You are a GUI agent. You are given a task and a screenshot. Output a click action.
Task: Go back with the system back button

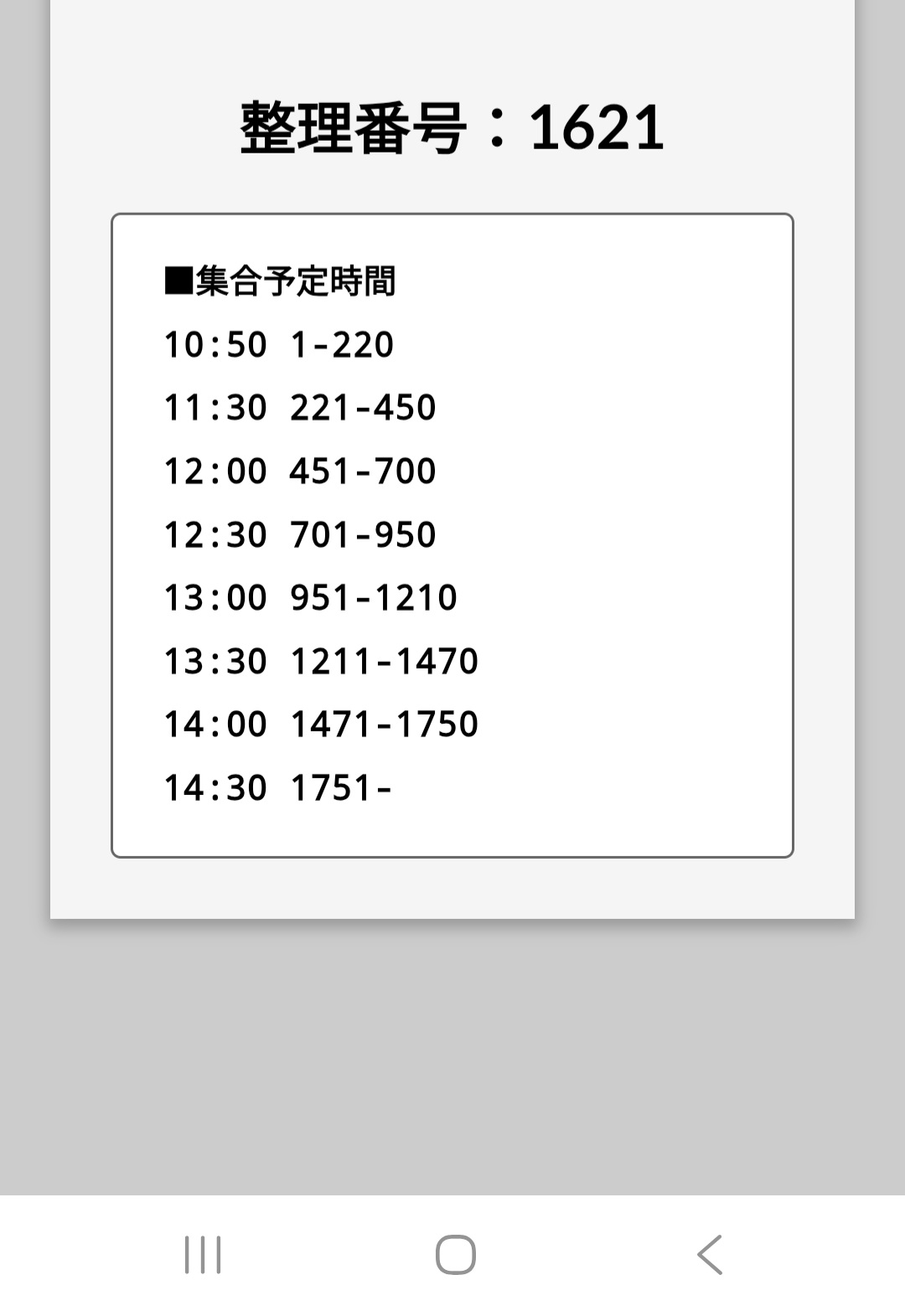pyautogui.click(x=709, y=1254)
